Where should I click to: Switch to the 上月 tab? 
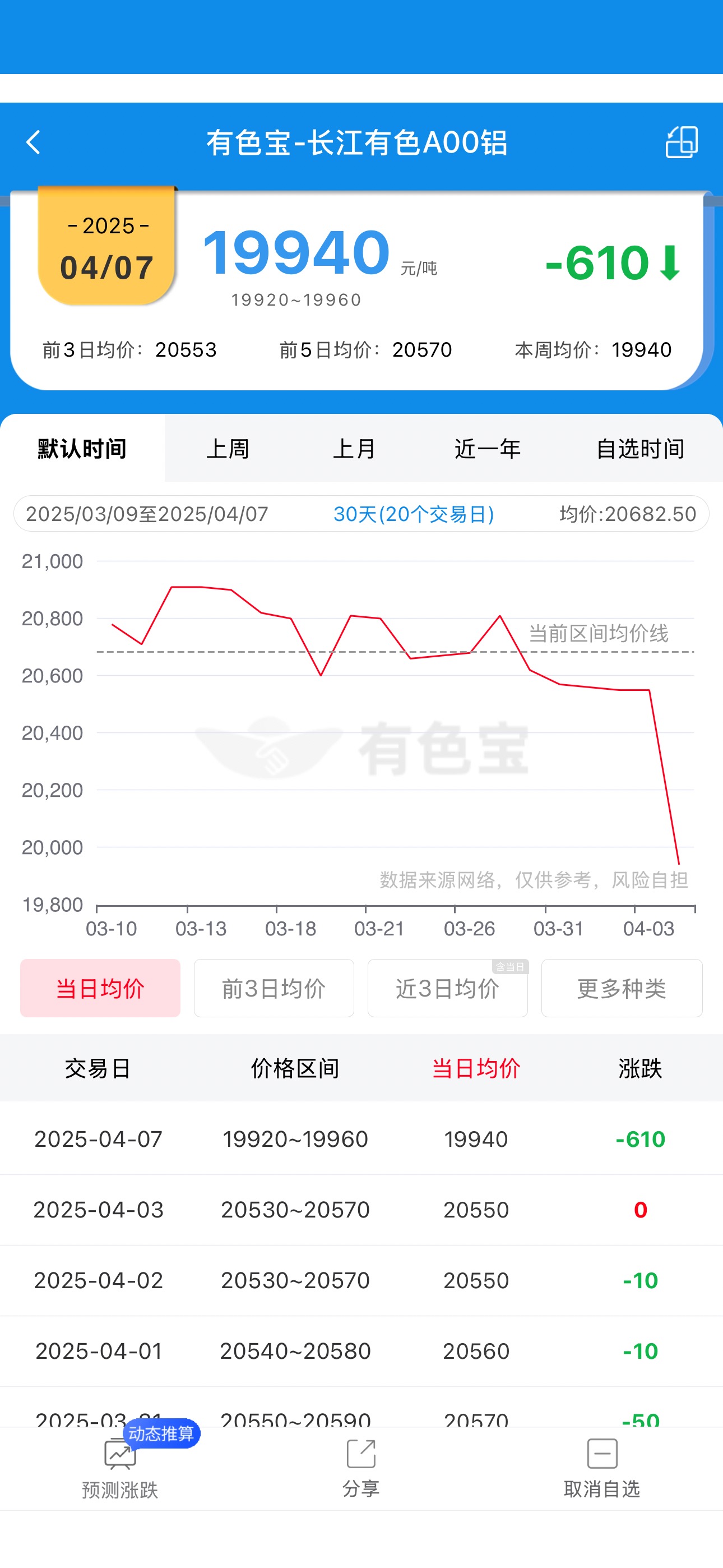point(354,449)
